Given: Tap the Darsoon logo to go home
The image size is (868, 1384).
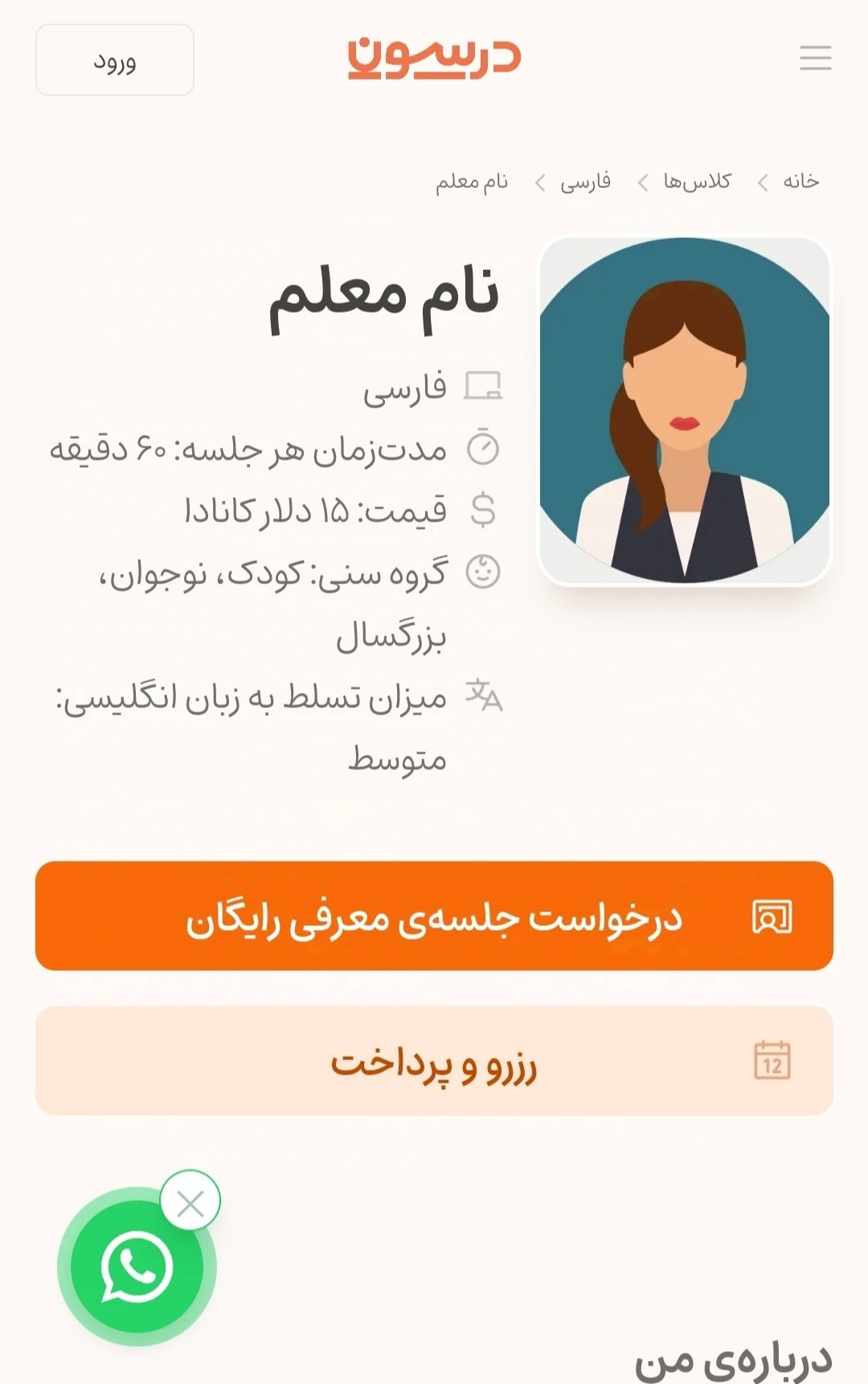Looking at the screenshot, I should coord(434,58).
